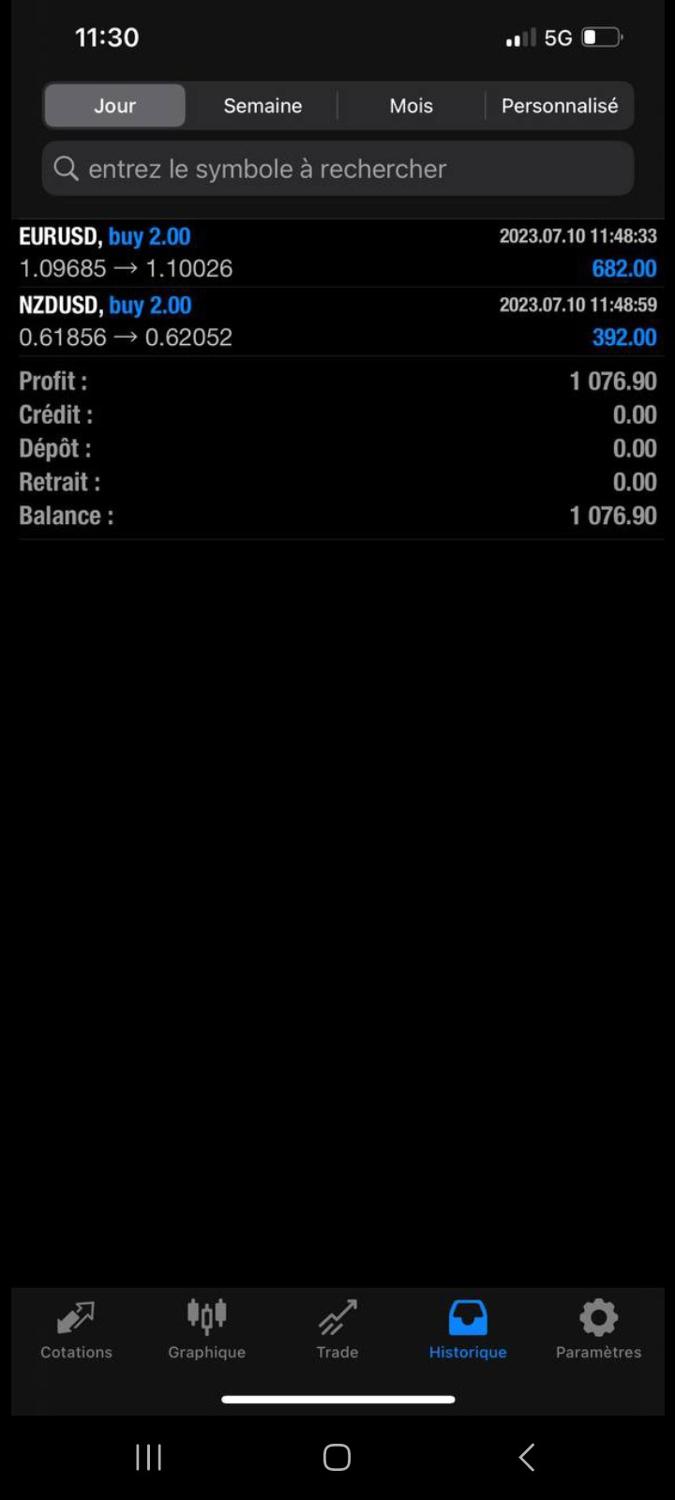Choose the Personnalisé period
The height and width of the screenshot is (1500, 675).
(559, 105)
